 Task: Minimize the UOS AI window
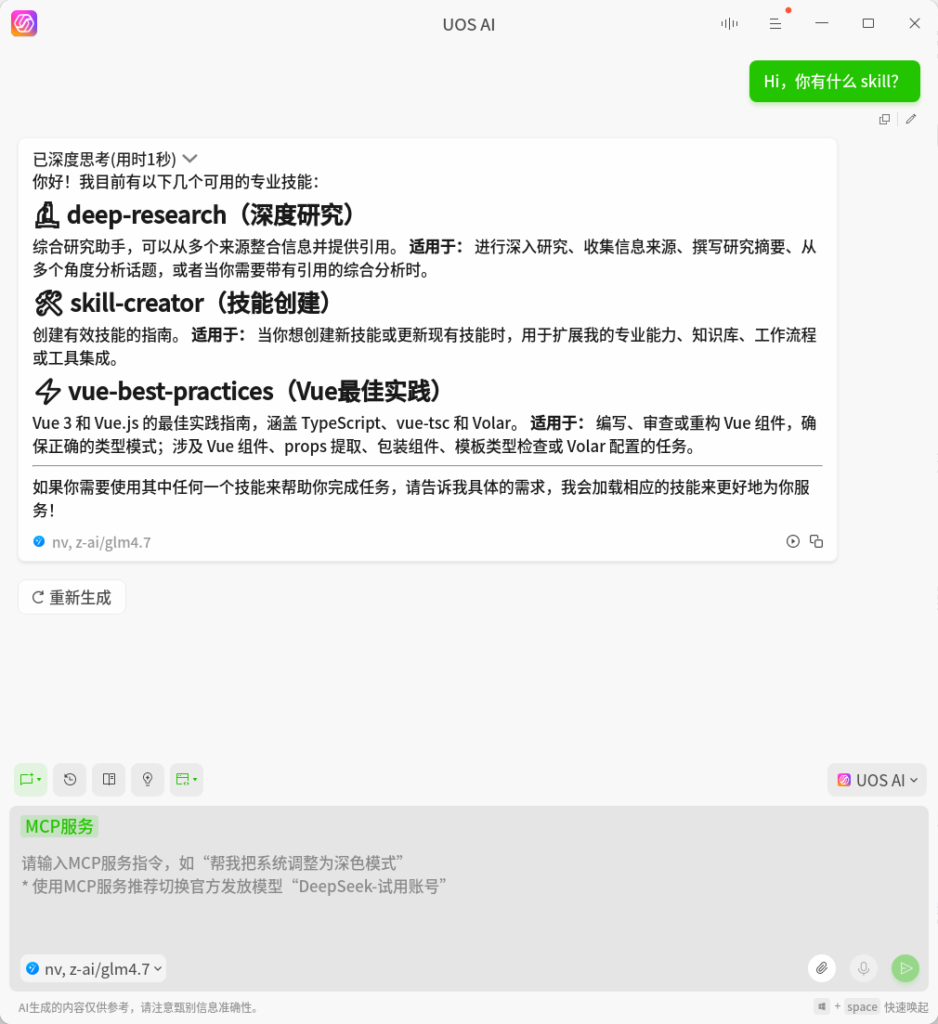point(822,24)
